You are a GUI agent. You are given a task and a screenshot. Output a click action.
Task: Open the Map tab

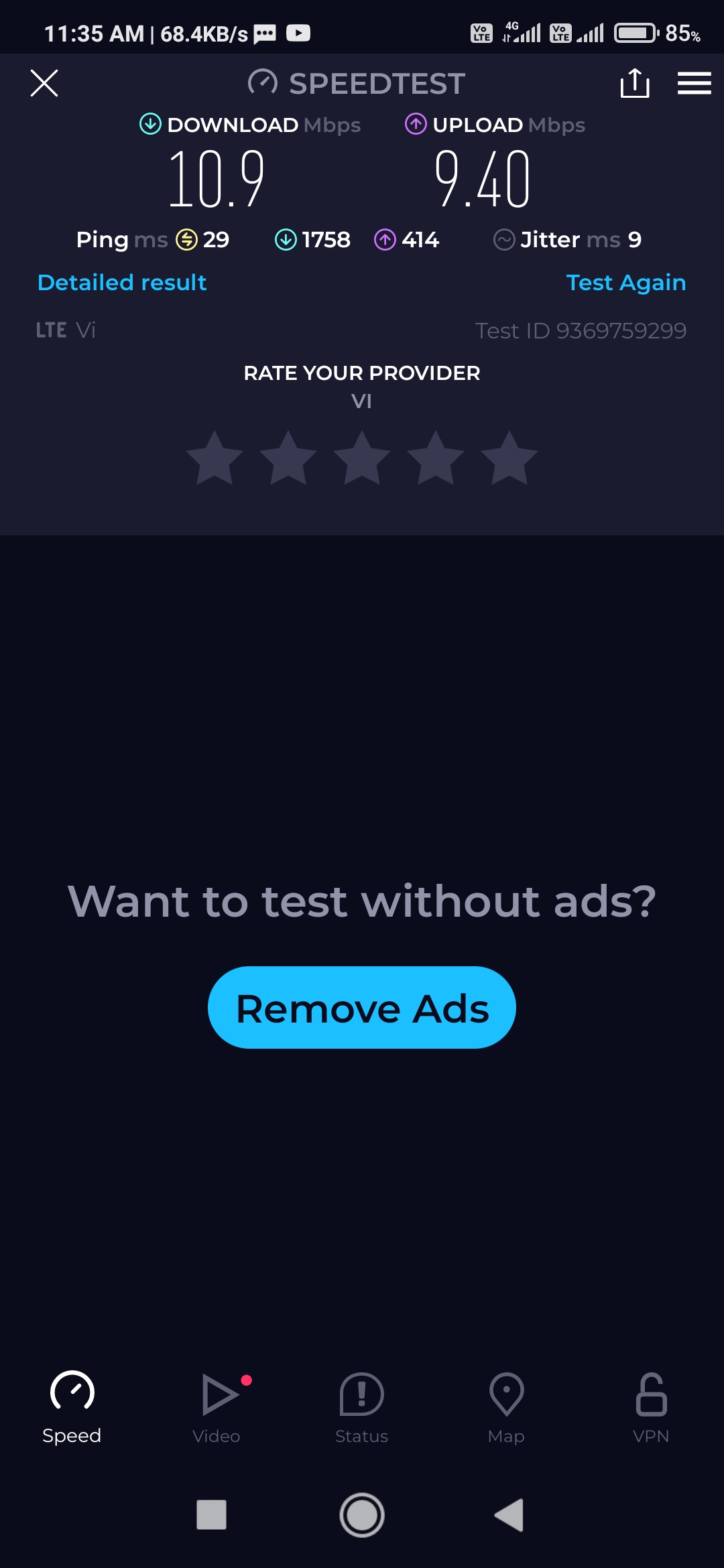507,1407
